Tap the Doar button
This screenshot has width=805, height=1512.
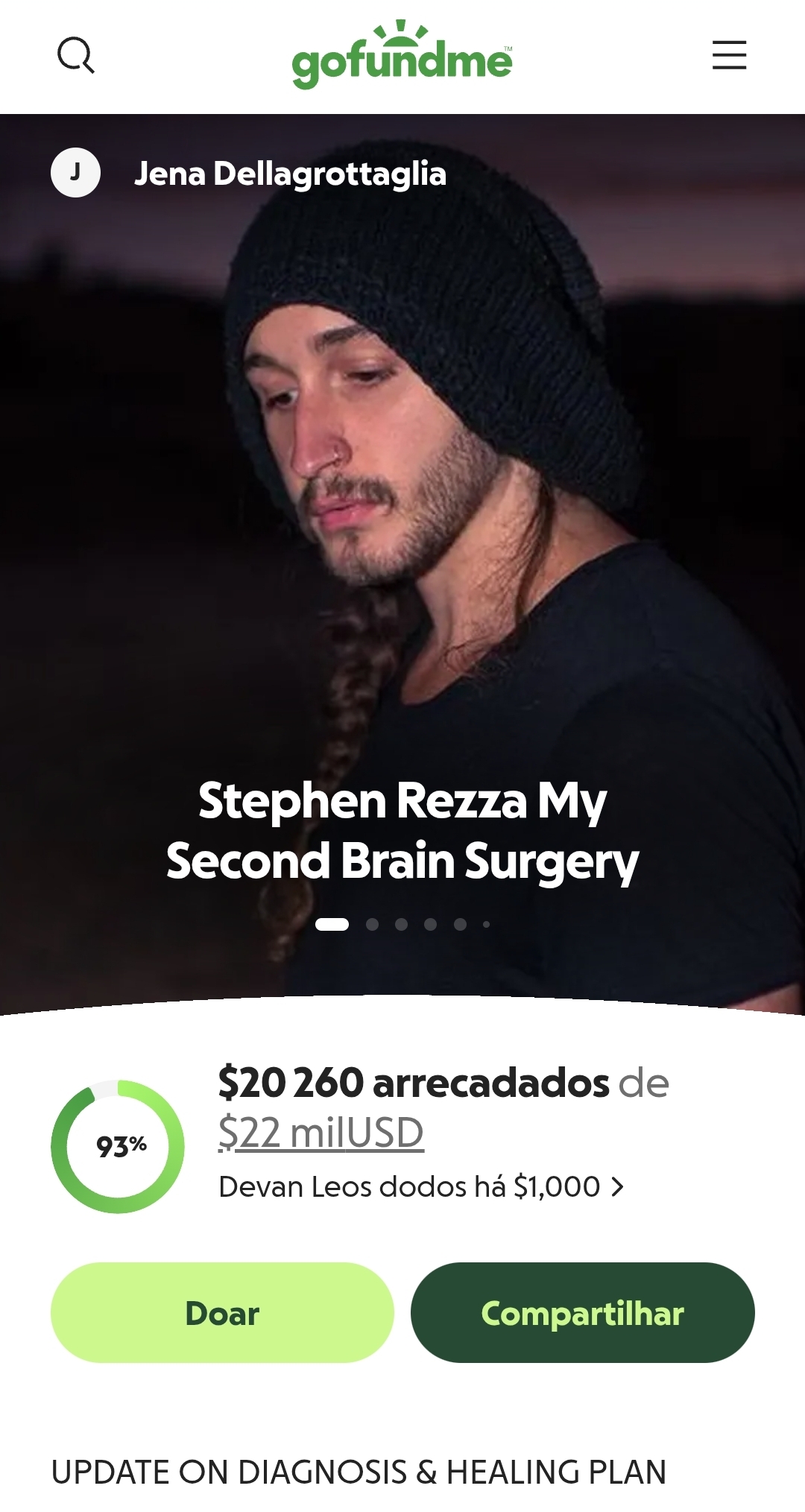(x=222, y=1312)
